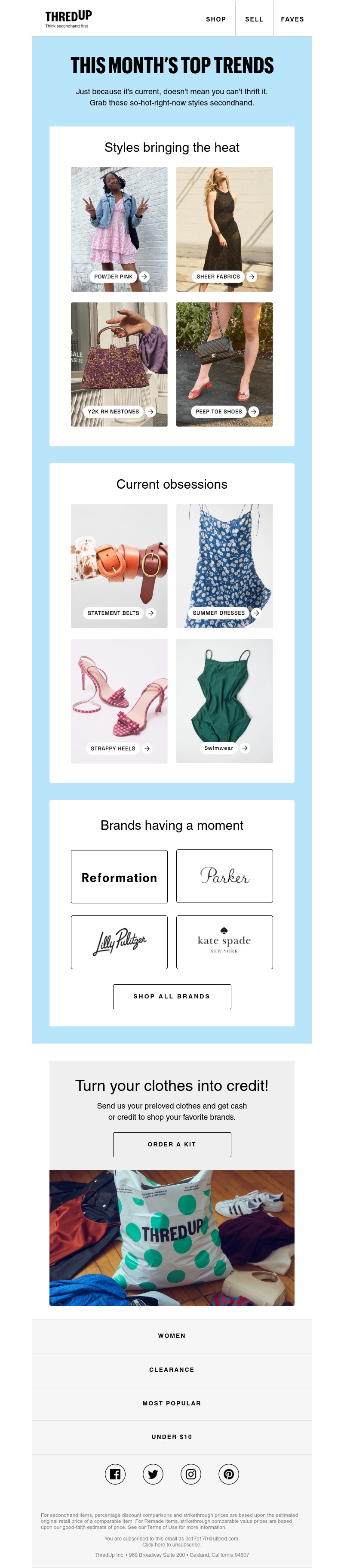Visit ThredUp's Instagram page
The width and height of the screenshot is (344, 1568).
(x=190, y=1474)
